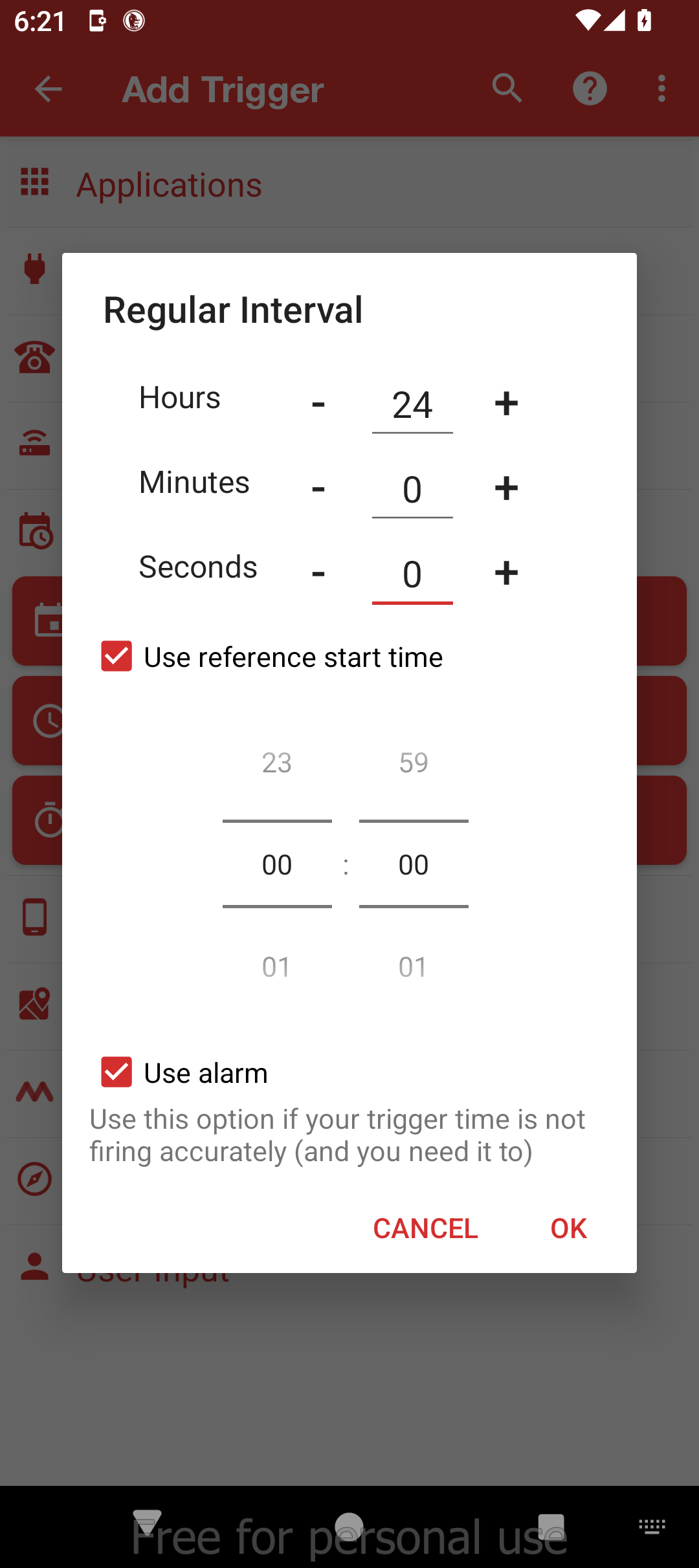
Task: Disable the Use alarm option
Action: pos(116,1072)
